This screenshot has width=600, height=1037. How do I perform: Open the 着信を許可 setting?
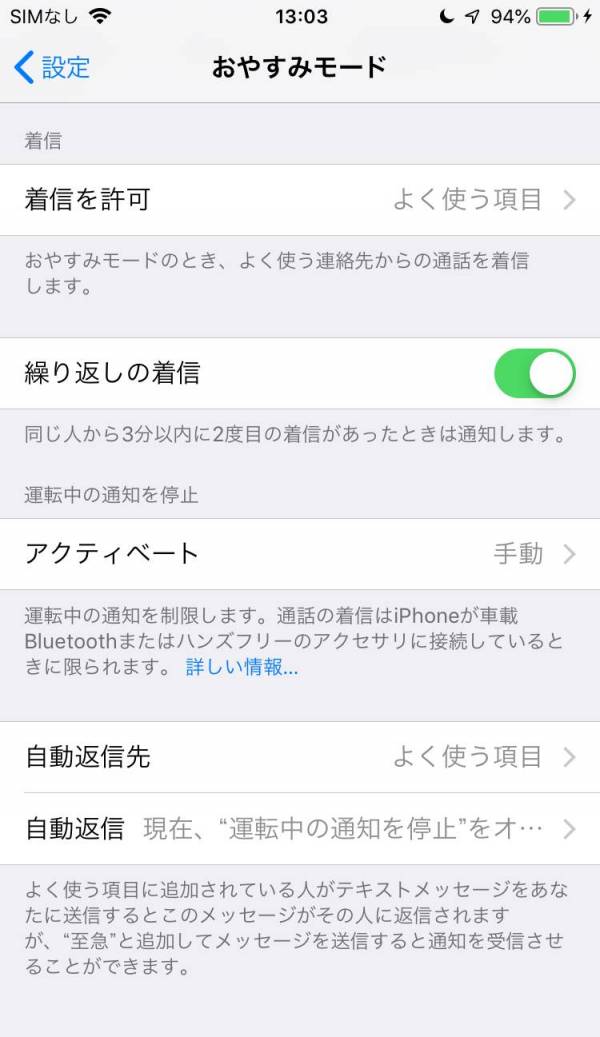click(300, 200)
